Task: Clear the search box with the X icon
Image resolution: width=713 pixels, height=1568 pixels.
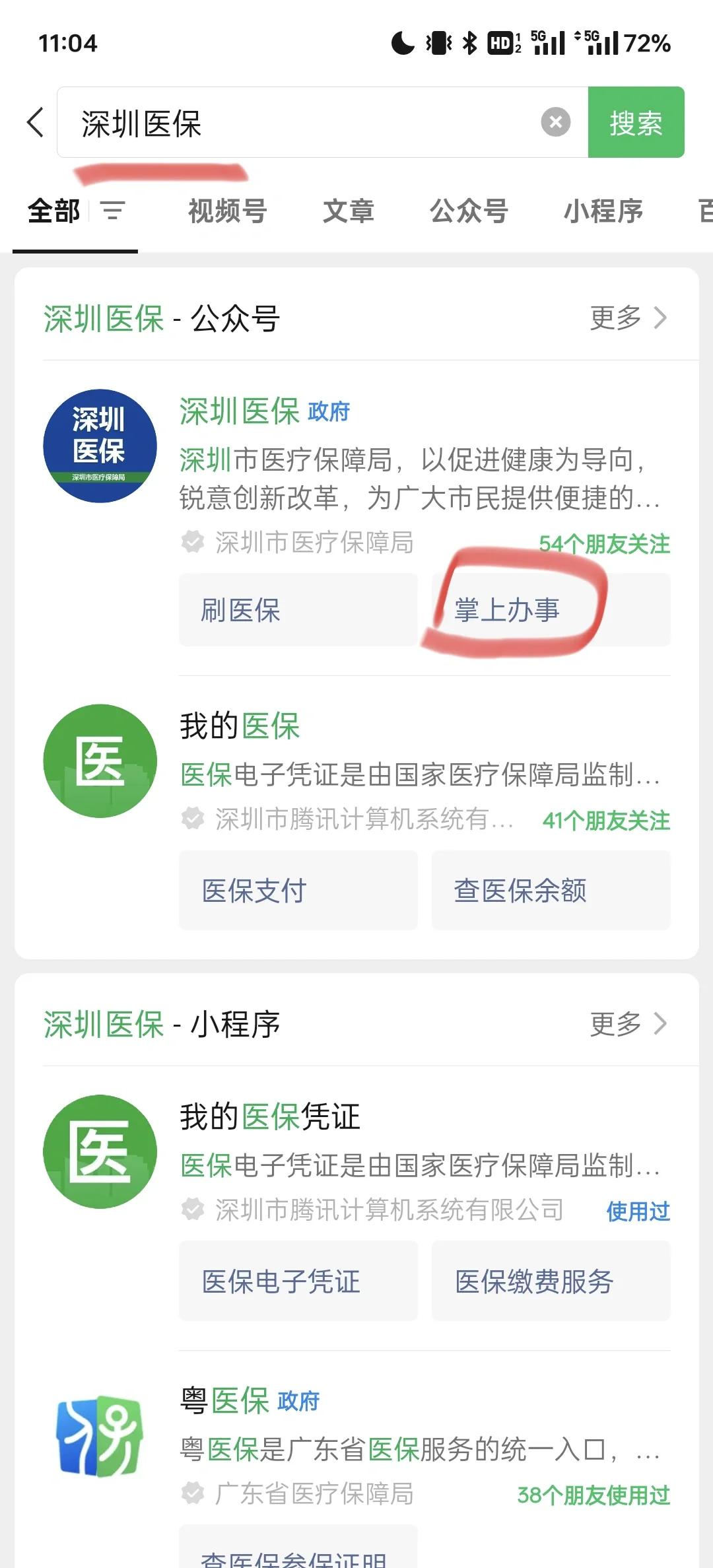Action: (x=555, y=120)
